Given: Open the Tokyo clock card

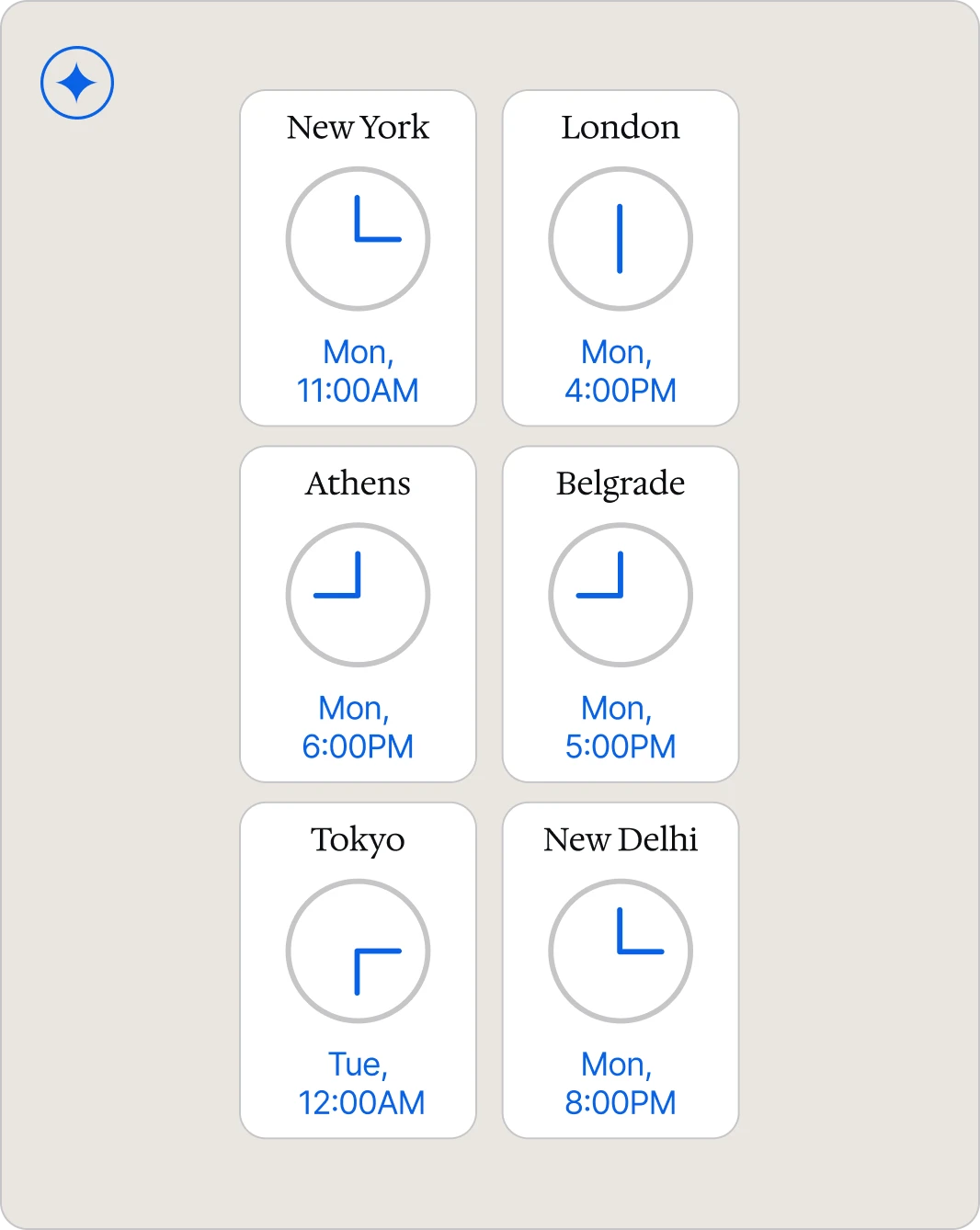Looking at the screenshot, I should (358, 970).
